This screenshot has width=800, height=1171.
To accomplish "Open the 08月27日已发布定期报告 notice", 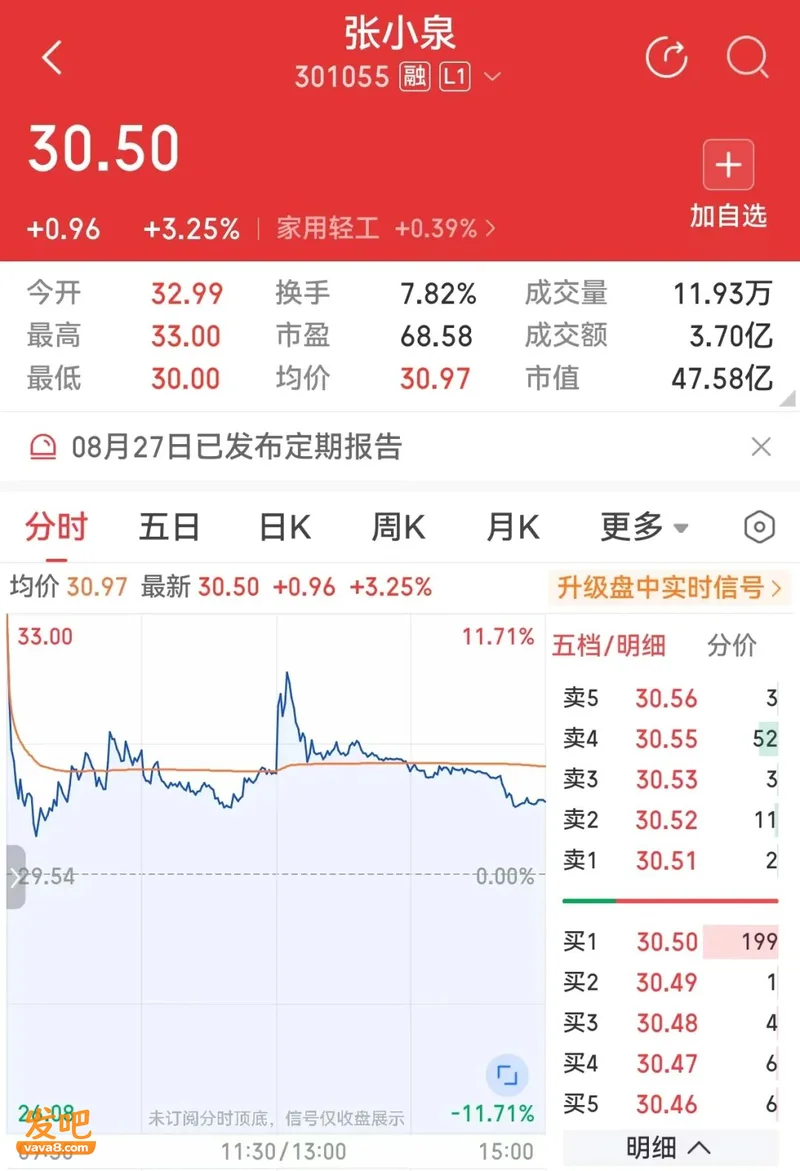I will pos(237,447).
